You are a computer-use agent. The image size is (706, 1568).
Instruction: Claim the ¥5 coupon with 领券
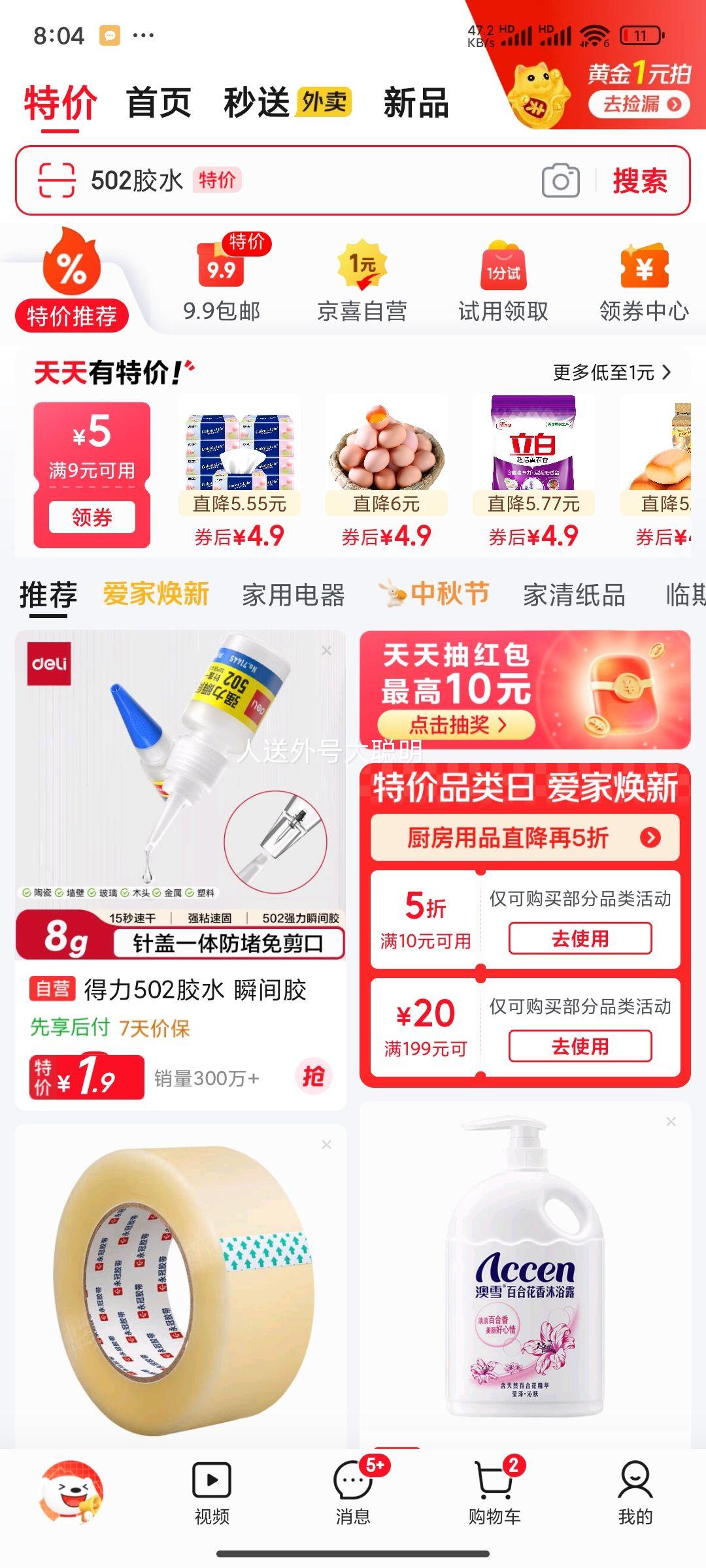(92, 517)
